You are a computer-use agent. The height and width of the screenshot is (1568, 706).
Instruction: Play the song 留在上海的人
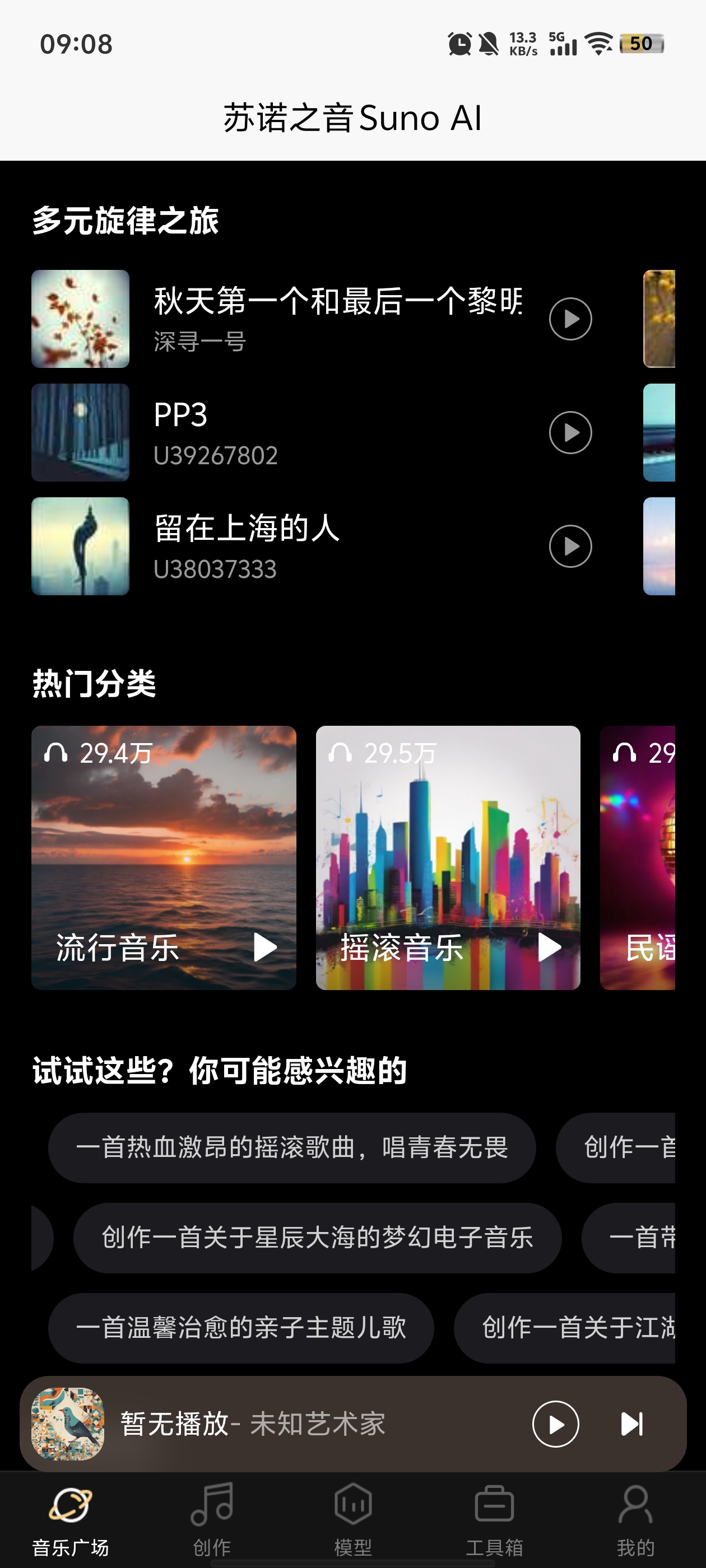coord(570,547)
